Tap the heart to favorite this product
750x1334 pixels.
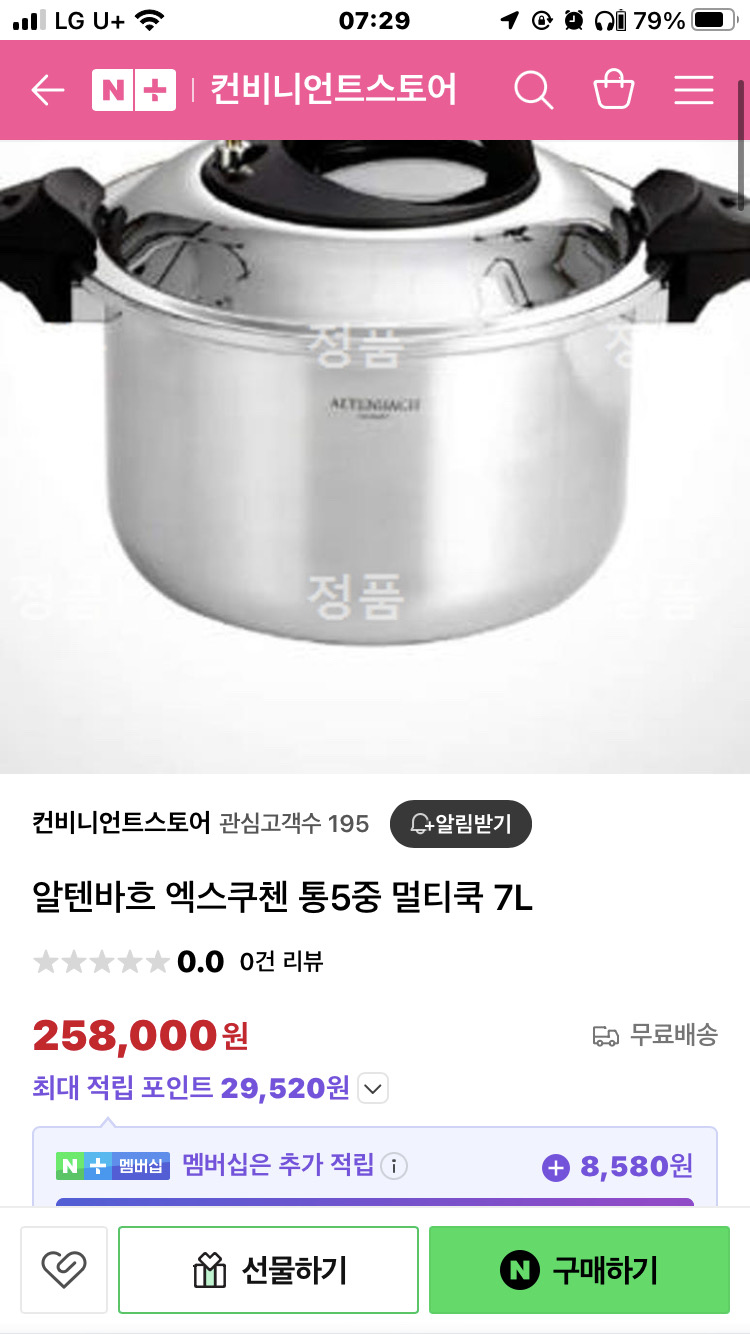click(x=63, y=1269)
